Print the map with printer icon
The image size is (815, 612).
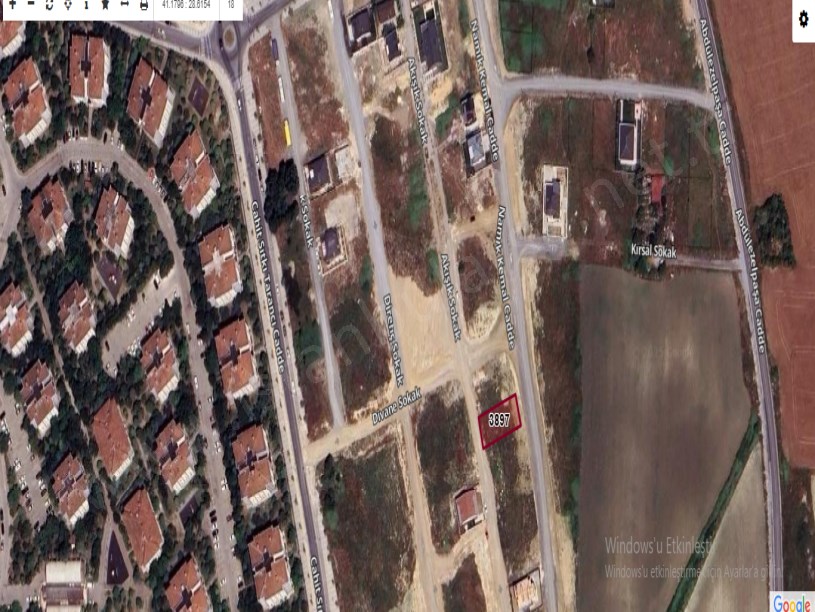coord(144,5)
